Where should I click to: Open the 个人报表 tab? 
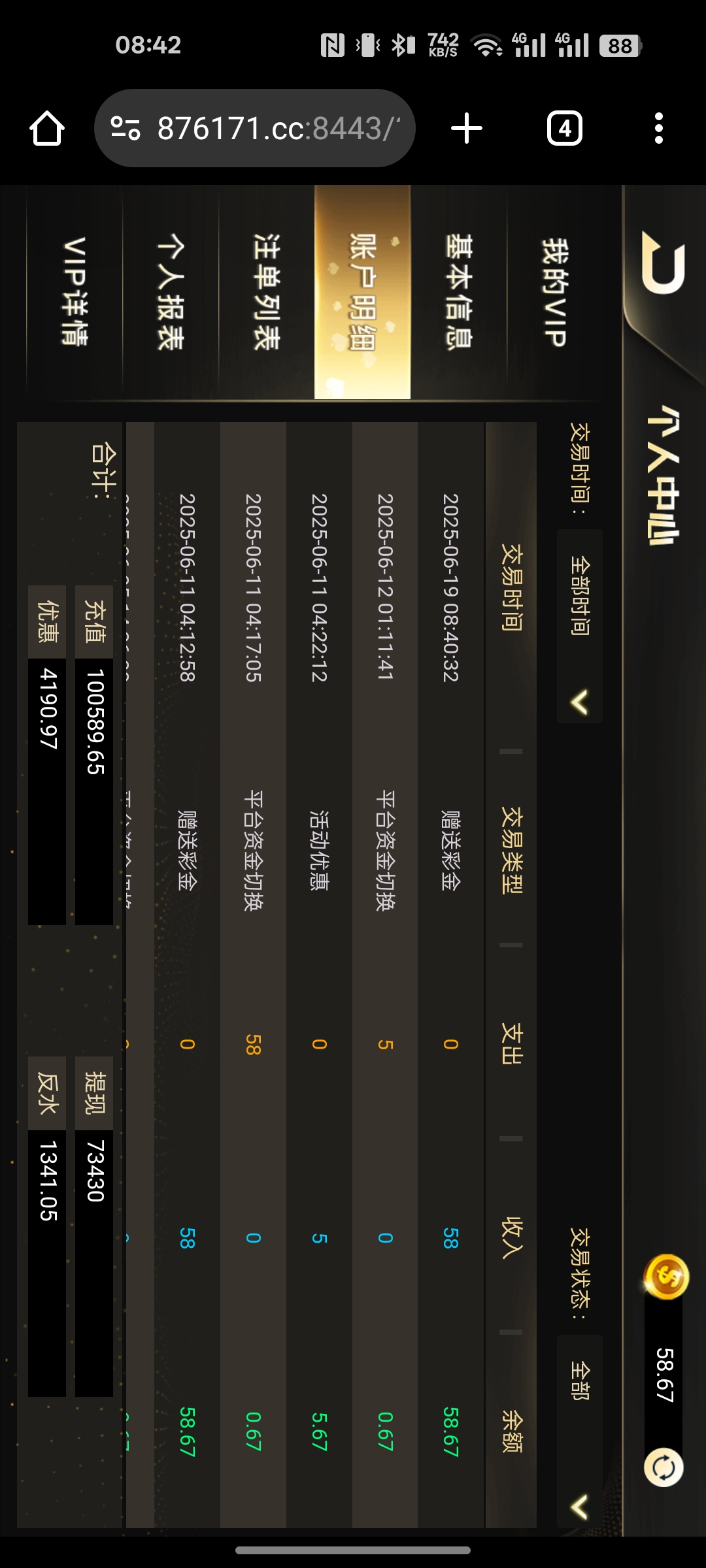pyautogui.click(x=171, y=292)
